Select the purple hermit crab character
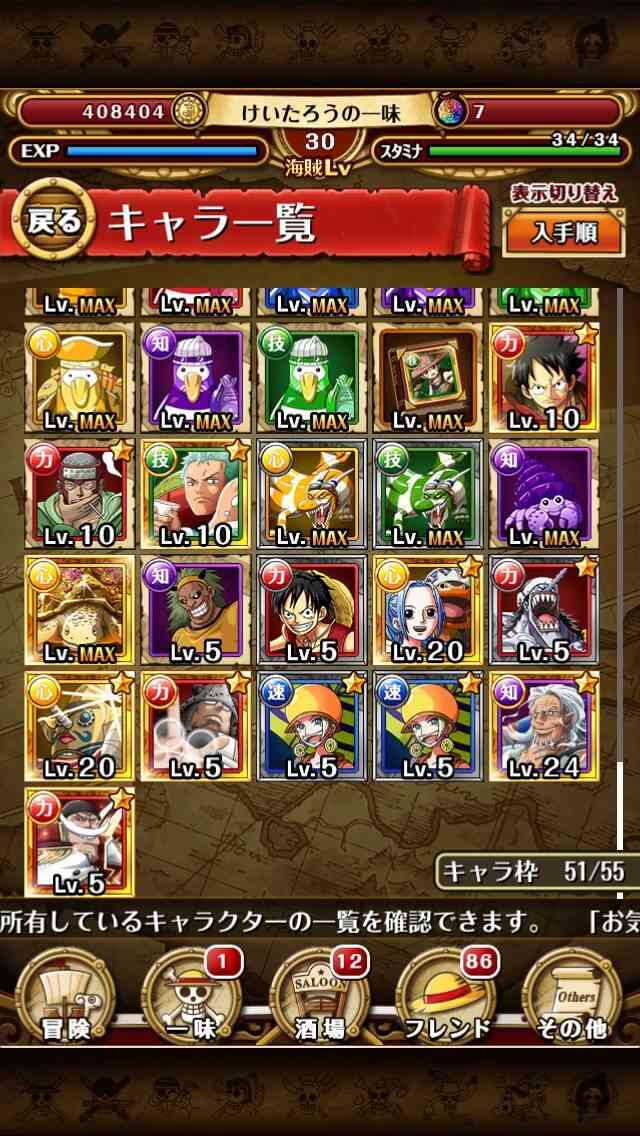Image resolution: width=640 pixels, height=1136 pixels. pyautogui.click(x=544, y=494)
